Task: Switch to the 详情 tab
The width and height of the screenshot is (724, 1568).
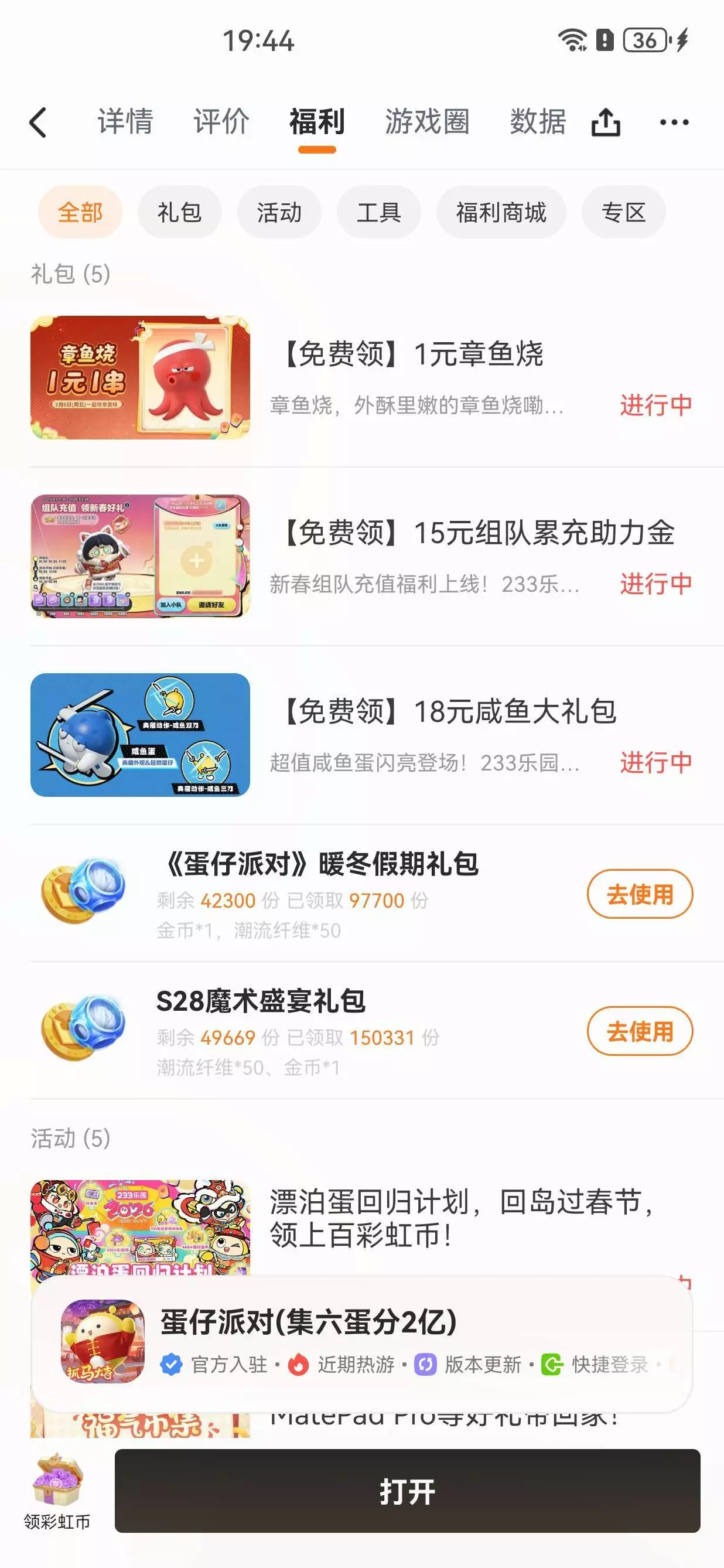Action: tap(125, 122)
